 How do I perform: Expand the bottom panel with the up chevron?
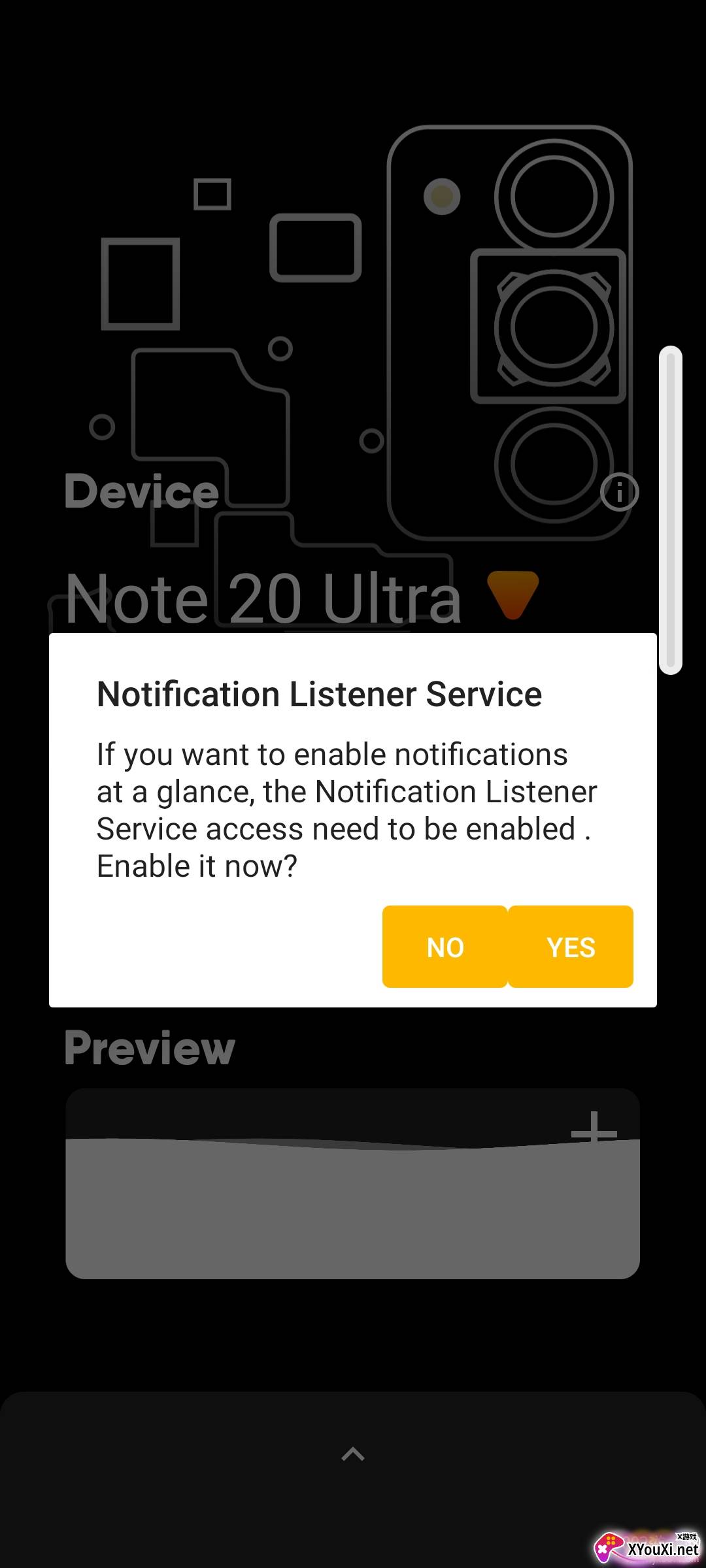pos(353,1454)
